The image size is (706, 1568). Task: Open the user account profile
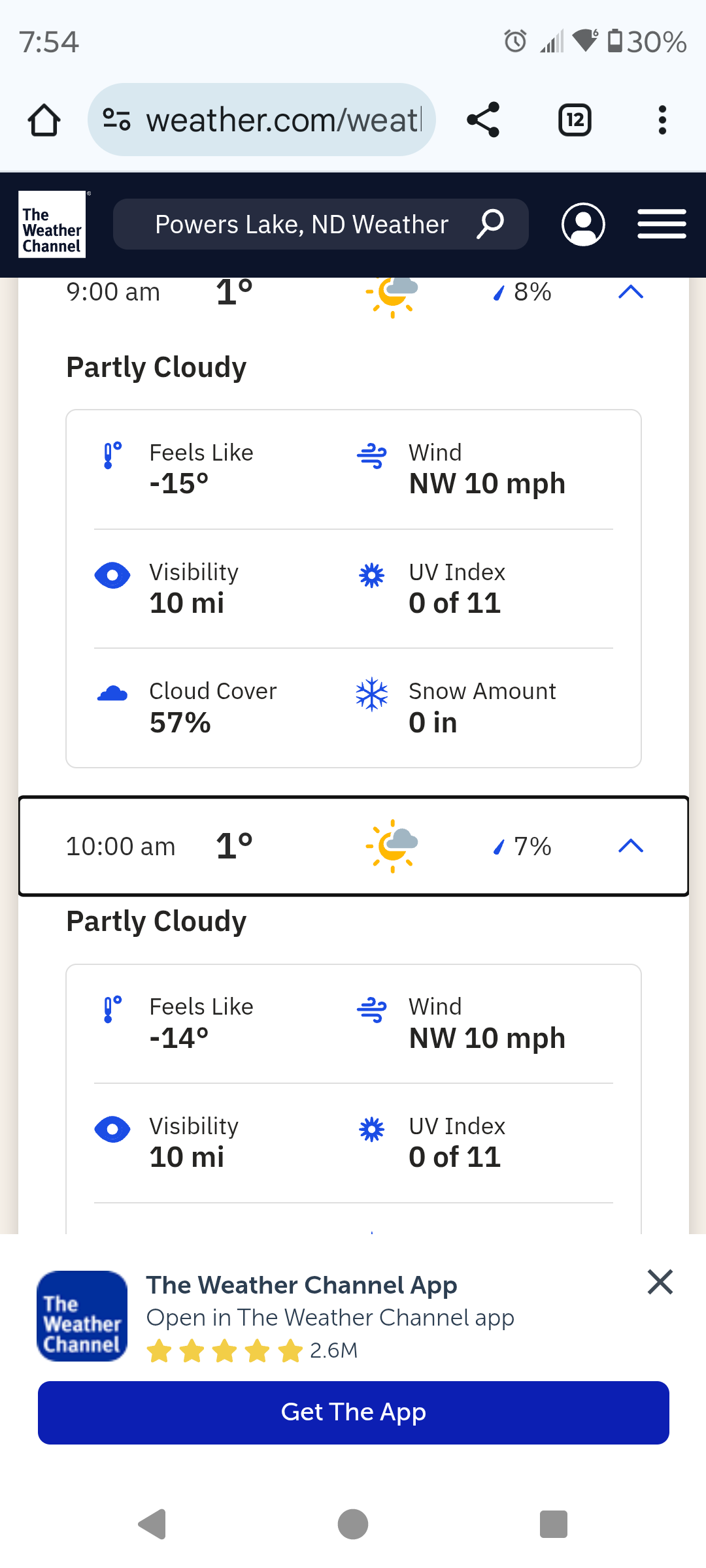[583, 224]
